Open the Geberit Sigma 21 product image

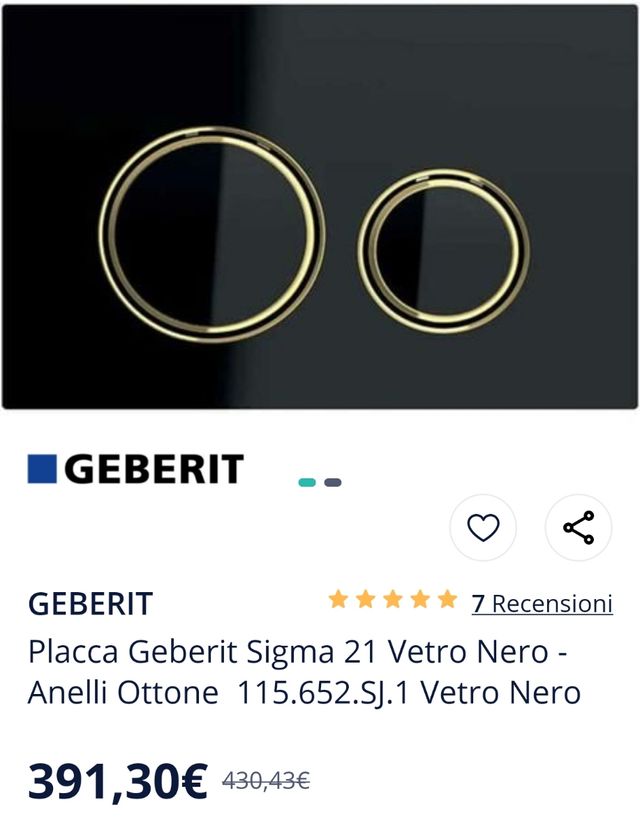pos(320,208)
